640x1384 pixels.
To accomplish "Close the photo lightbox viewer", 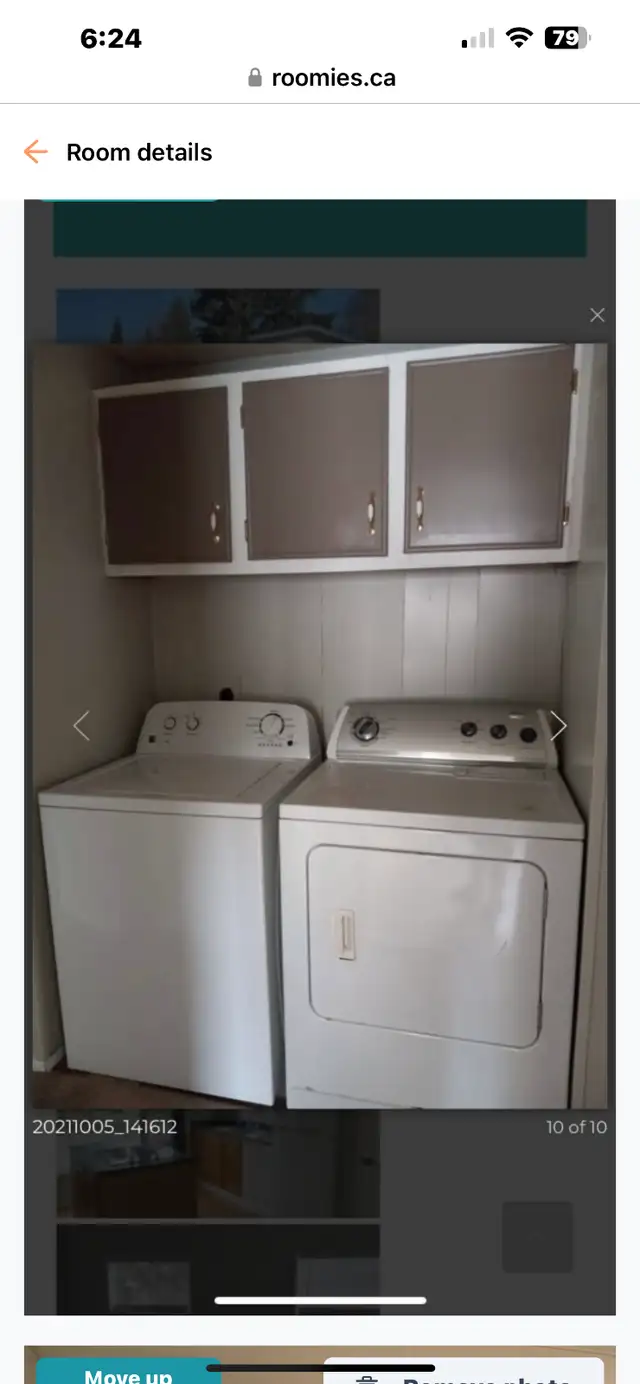I will click(x=597, y=315).
